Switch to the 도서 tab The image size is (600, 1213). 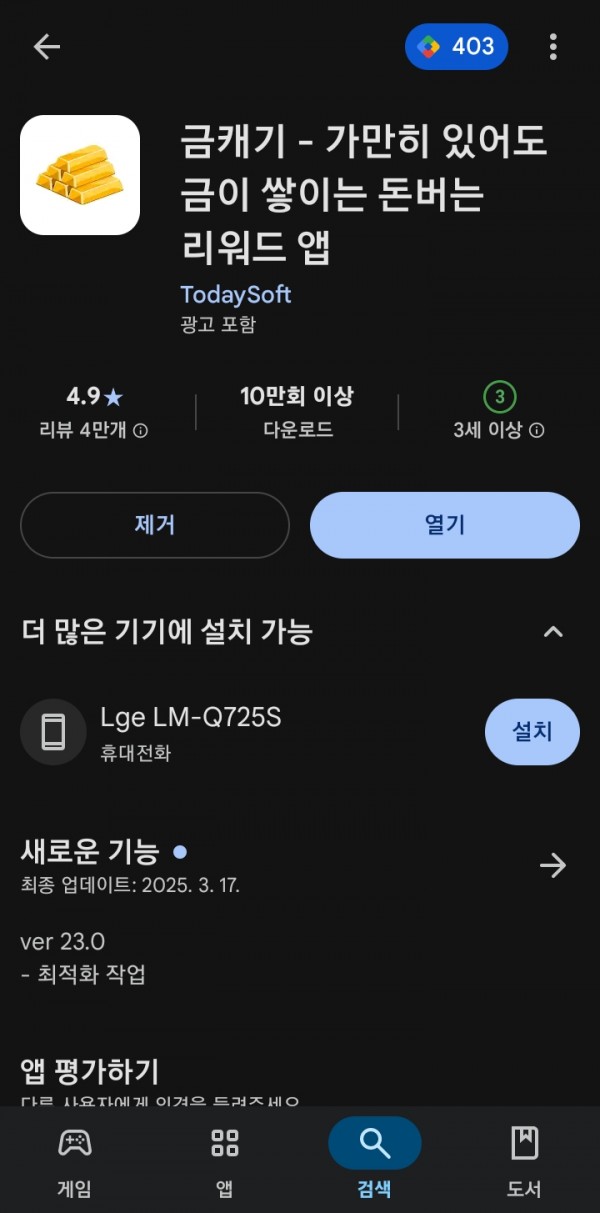click(525, 1160)
